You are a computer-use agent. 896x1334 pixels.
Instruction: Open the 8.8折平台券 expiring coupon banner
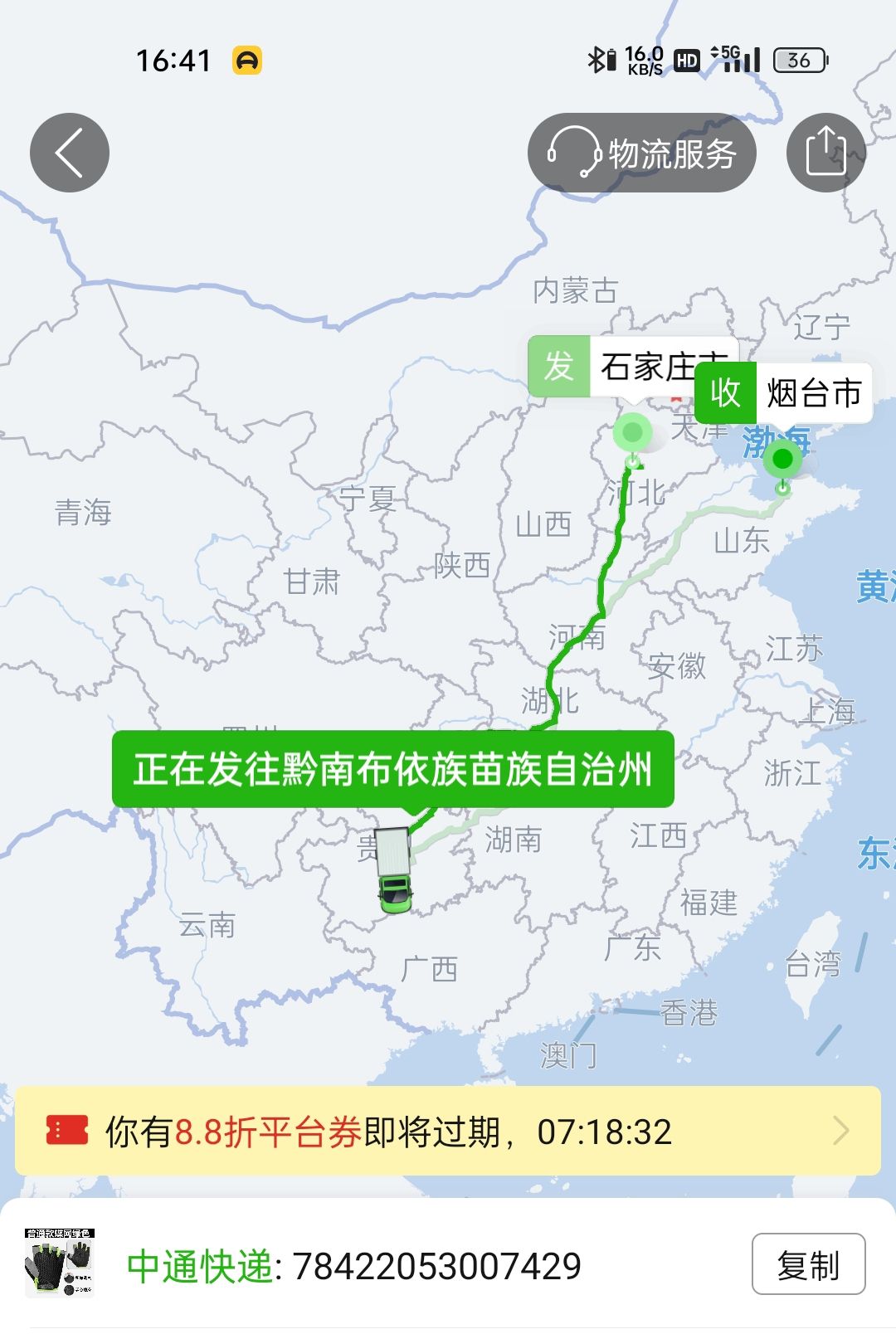pos(448,1132)
